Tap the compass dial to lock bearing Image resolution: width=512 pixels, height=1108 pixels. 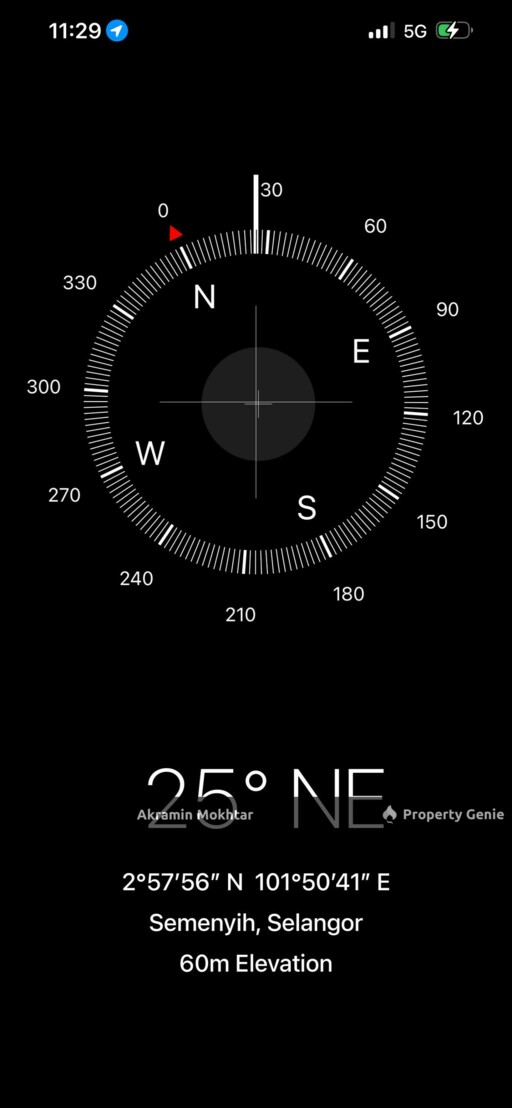pos(256,402)
